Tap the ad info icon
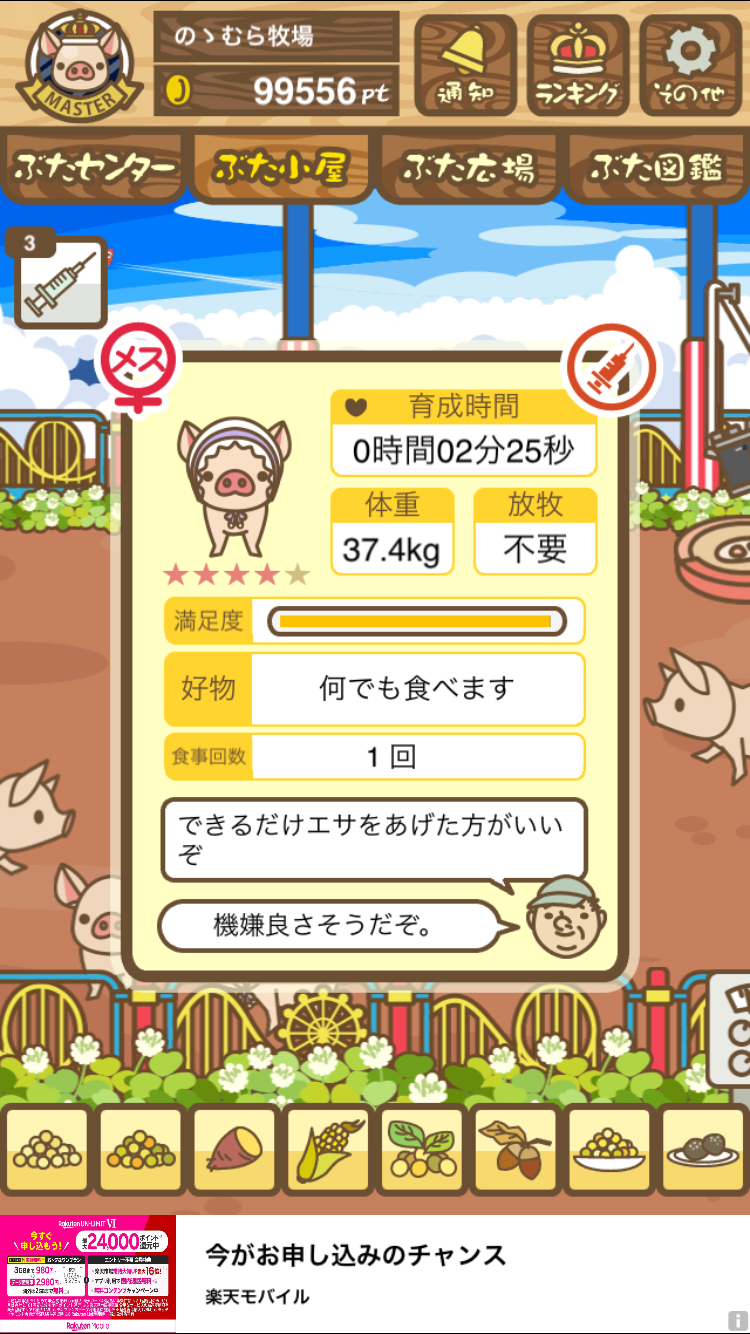Image resolution: width=750 pixels, height=1334 pixels. [x=737, y=1322]
